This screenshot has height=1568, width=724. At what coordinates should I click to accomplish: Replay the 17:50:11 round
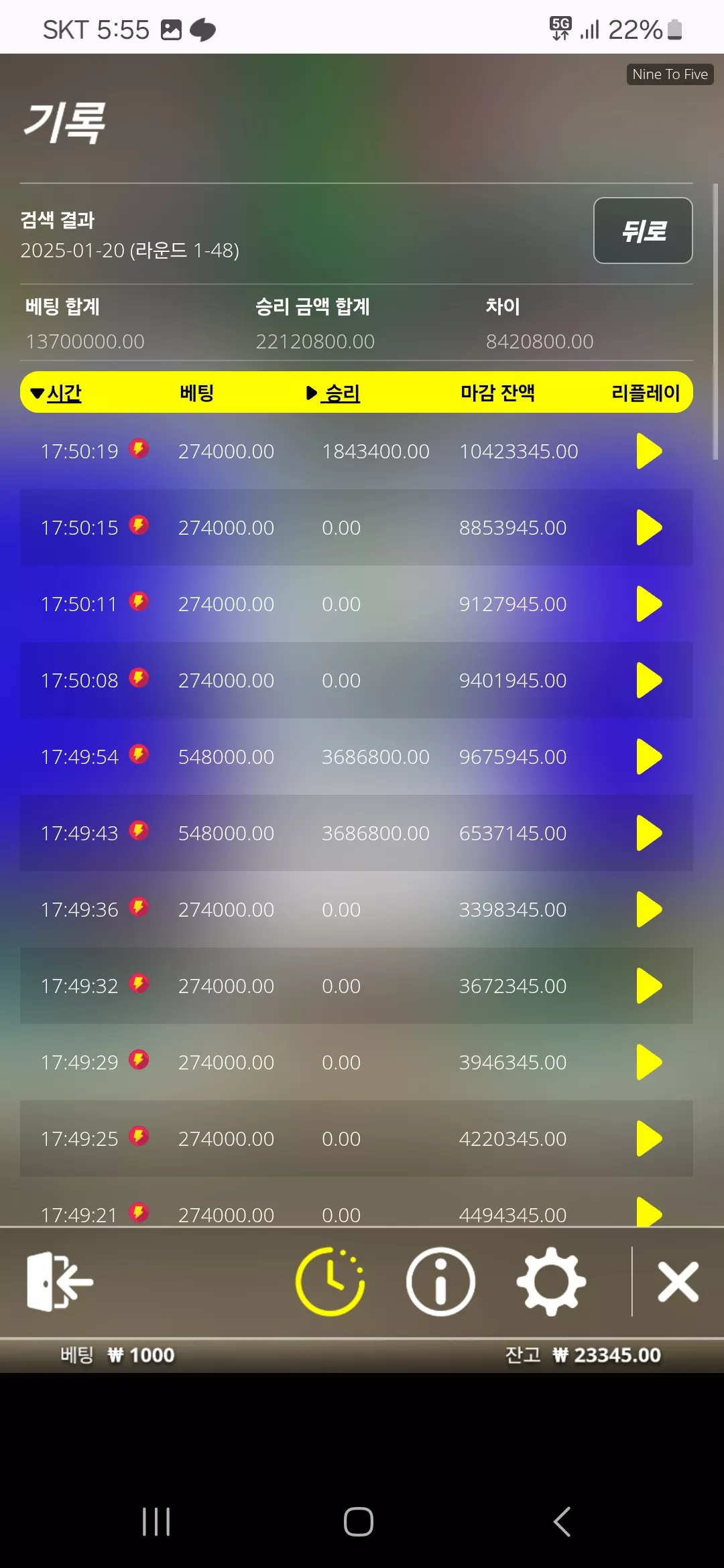[649, 604]
